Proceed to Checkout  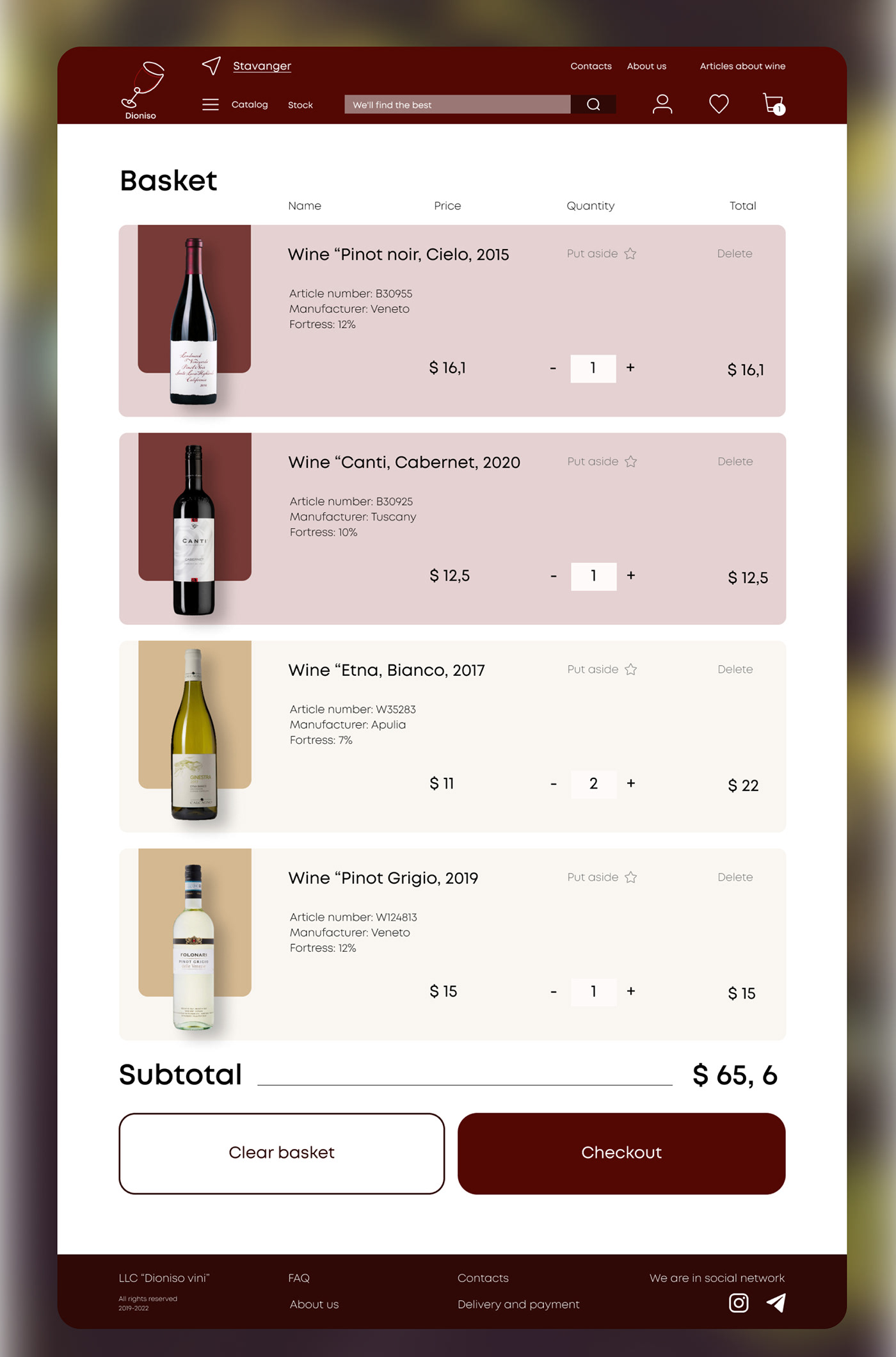tap(621, 1153)
